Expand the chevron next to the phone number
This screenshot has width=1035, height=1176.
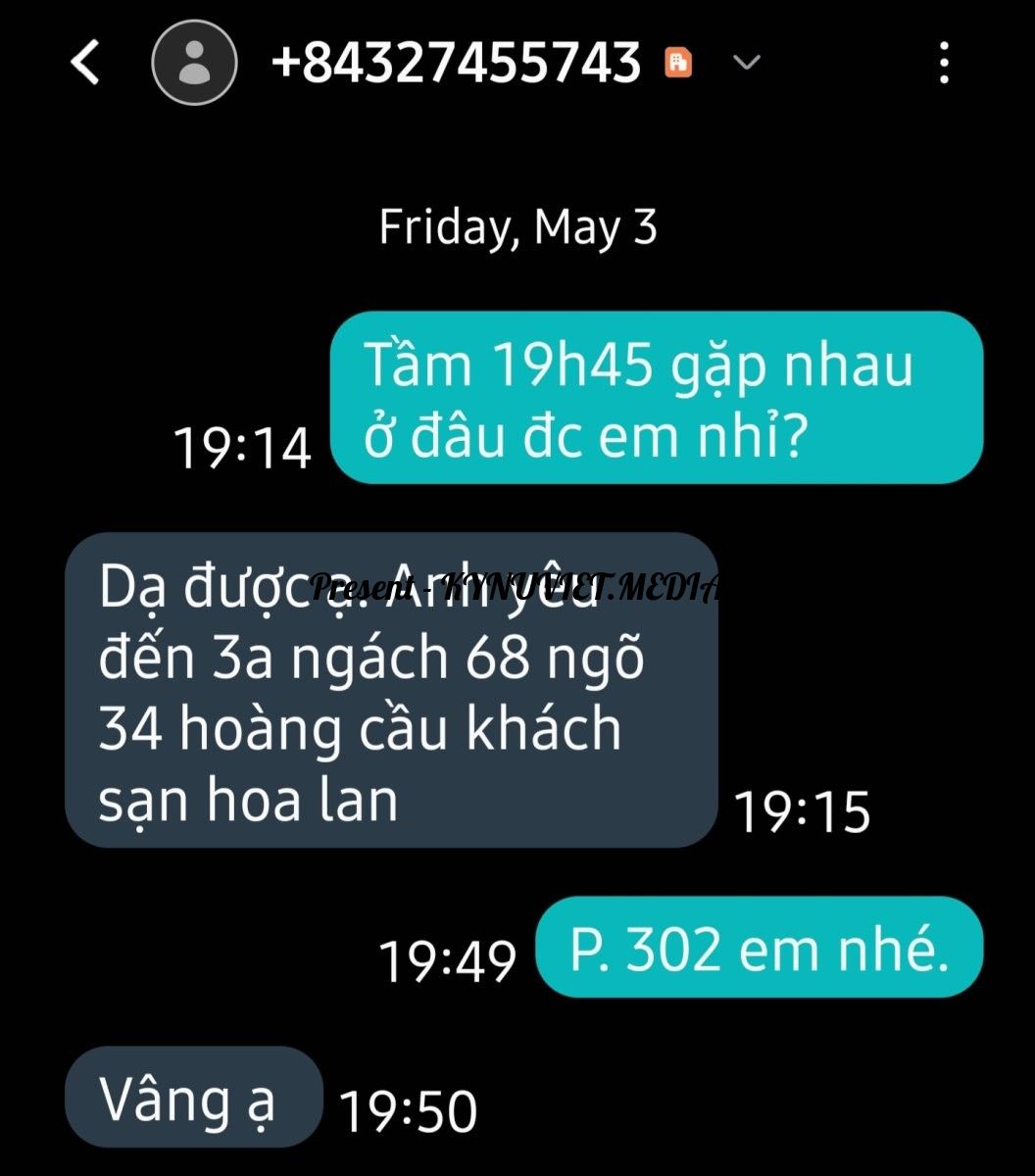tap(747, 63)
